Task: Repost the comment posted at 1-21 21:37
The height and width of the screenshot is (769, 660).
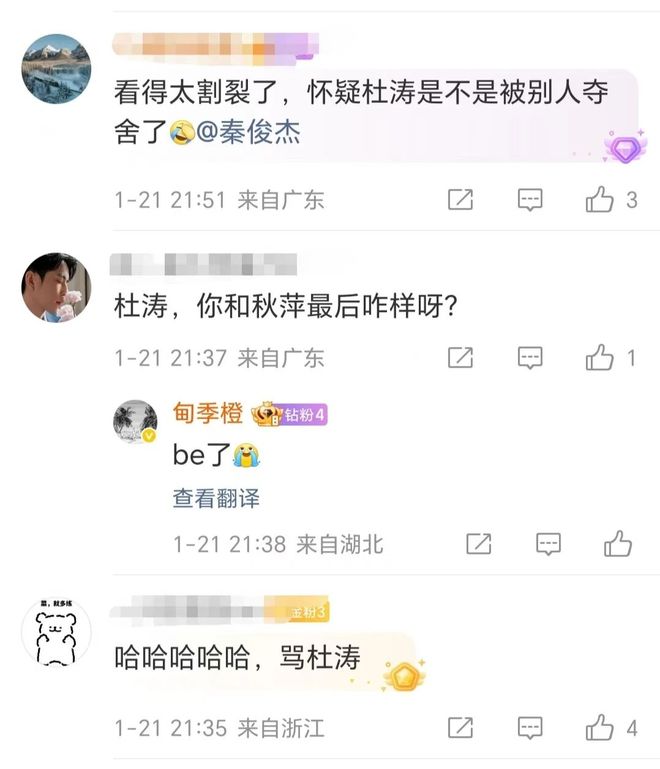Action: (460, 357)
